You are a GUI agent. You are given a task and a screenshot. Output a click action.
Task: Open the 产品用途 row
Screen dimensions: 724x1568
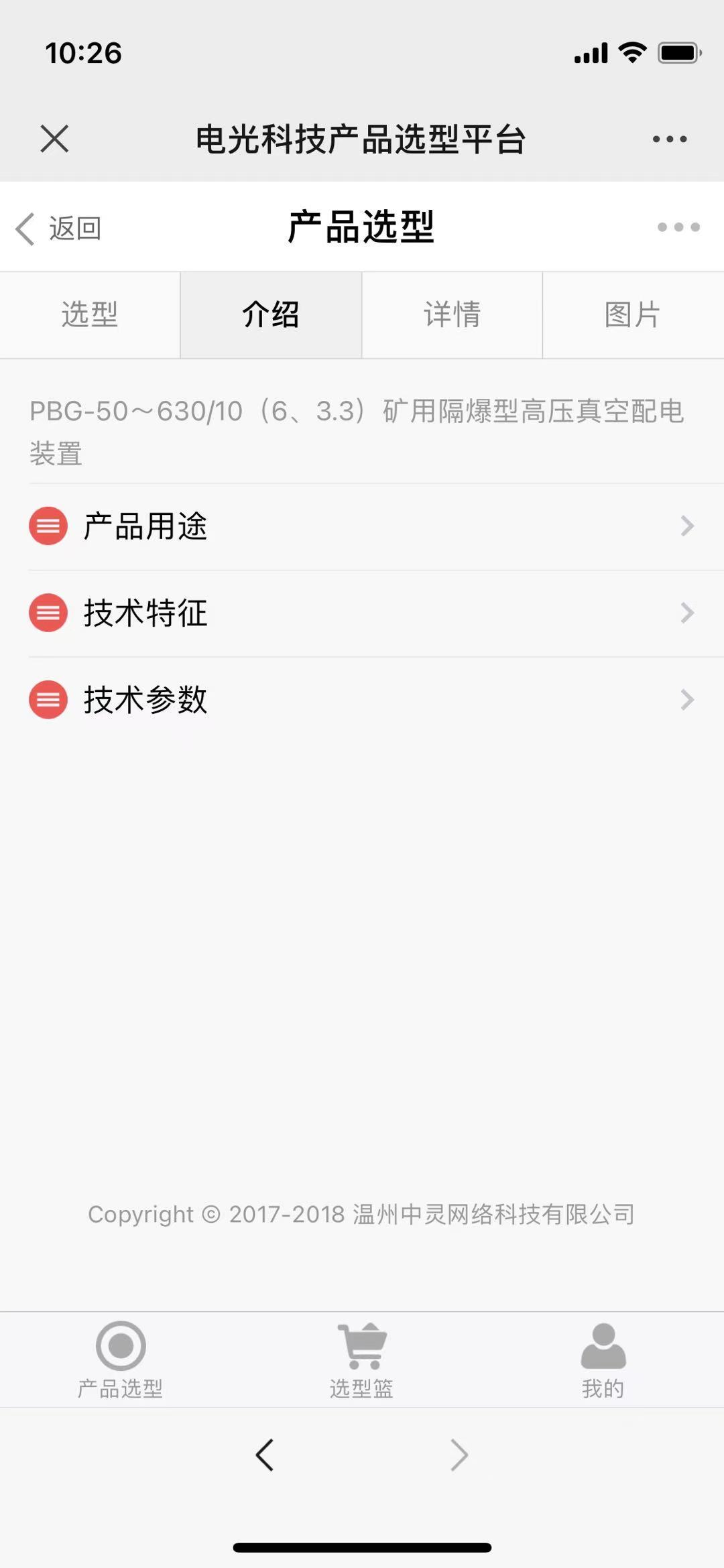(362, 527)
